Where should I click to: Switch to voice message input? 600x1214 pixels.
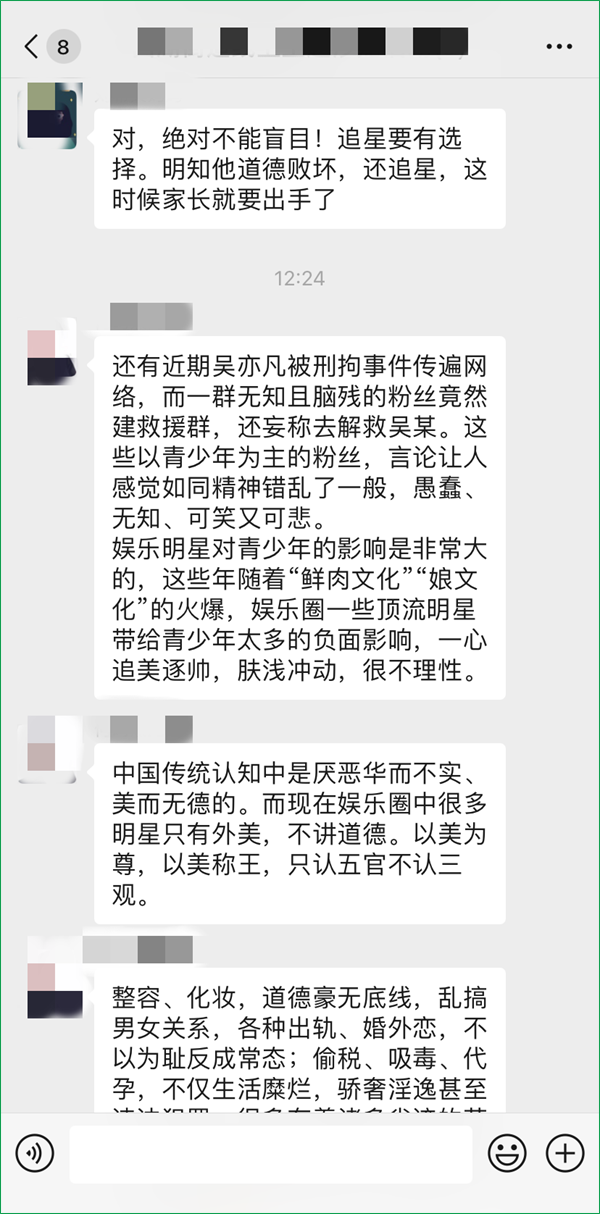36,1153
